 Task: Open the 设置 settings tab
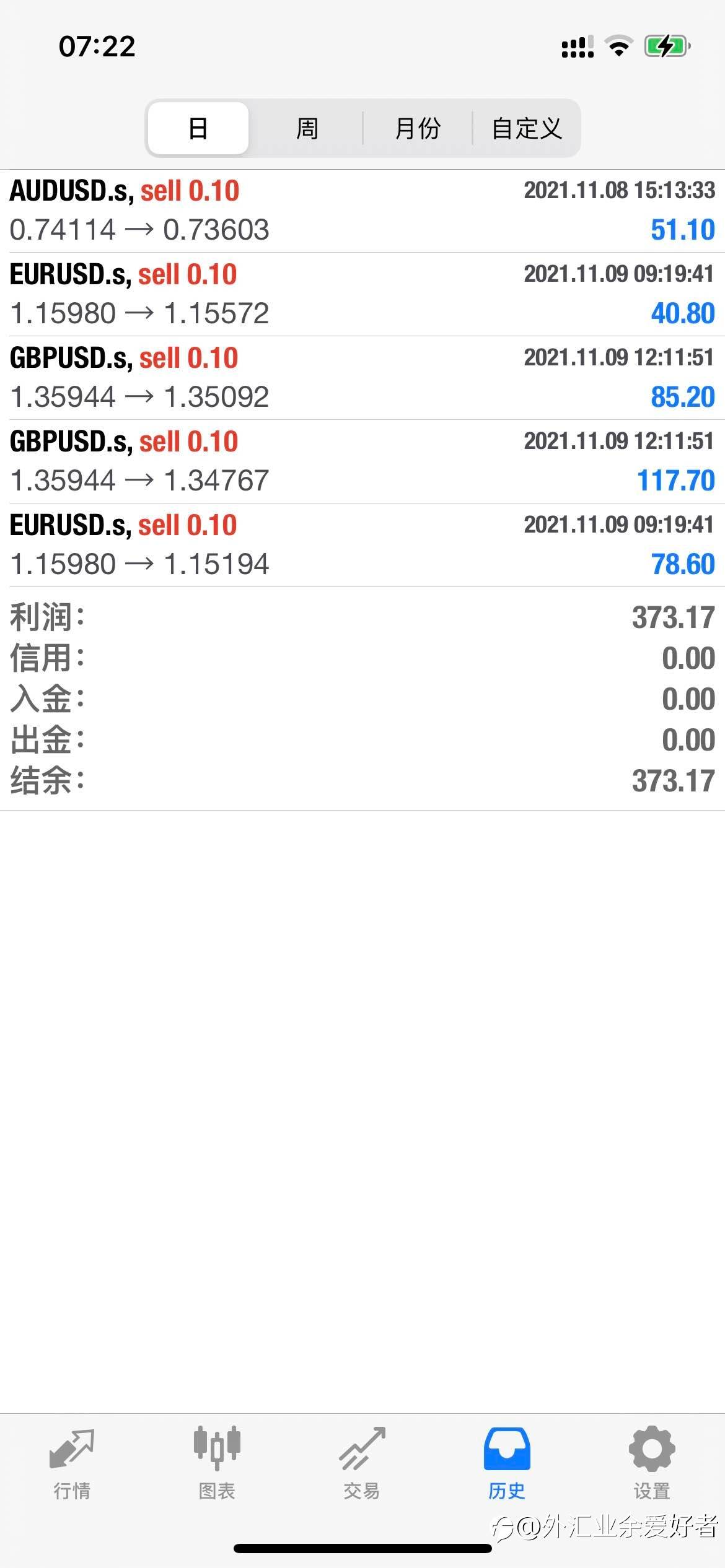(x=652, y=1463)
